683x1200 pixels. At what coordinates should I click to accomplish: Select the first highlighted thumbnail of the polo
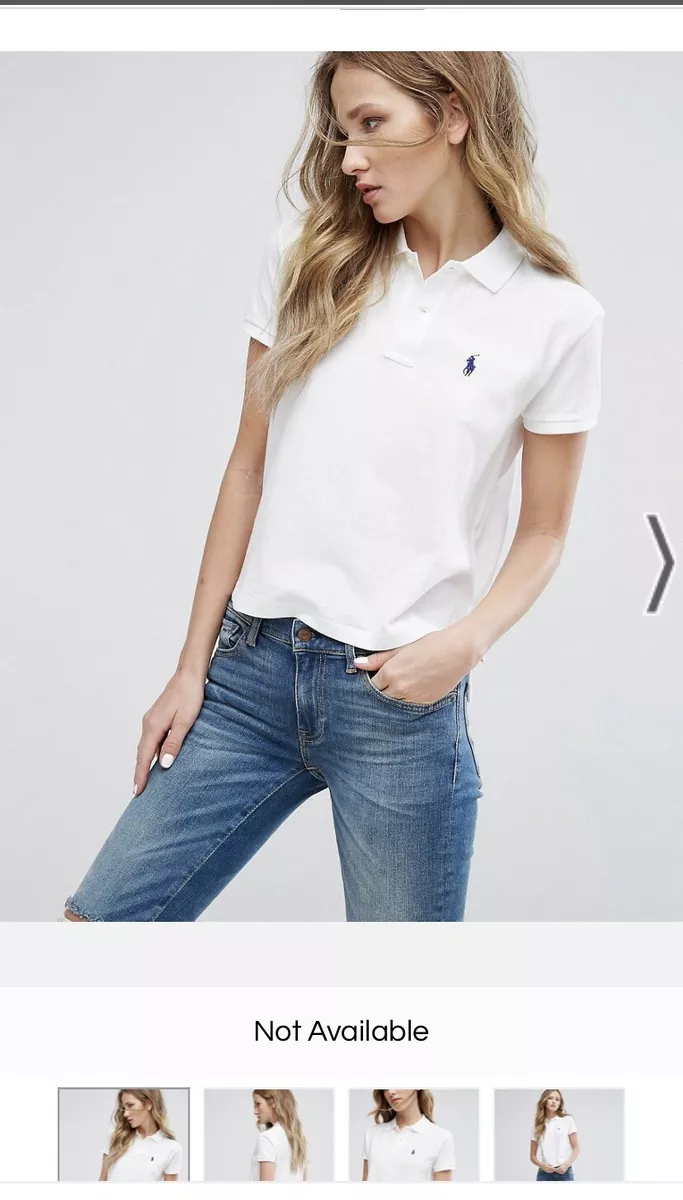124,1135
